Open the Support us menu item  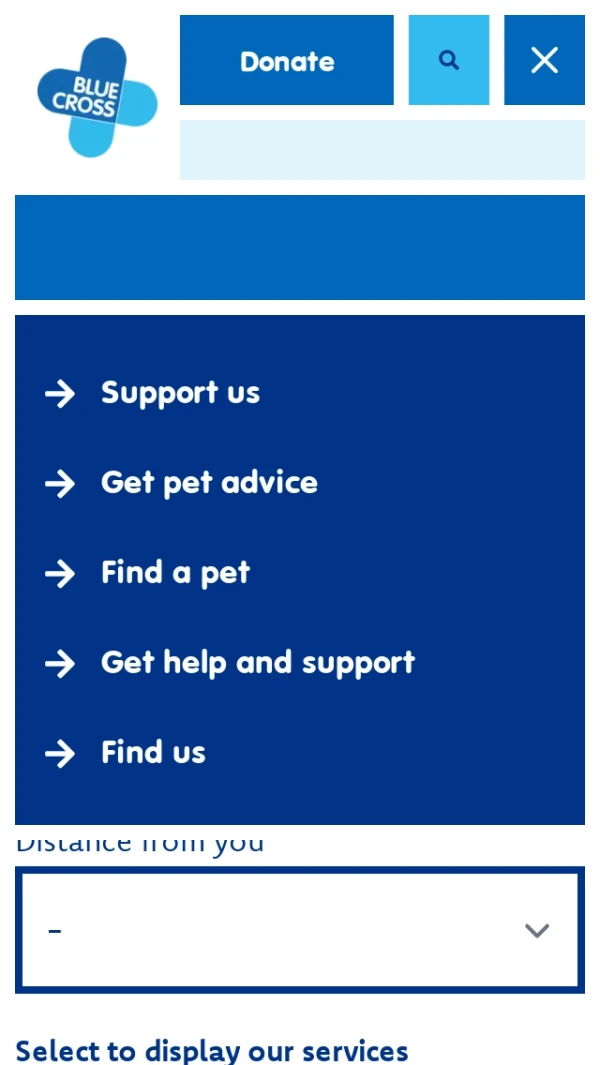(x=180, y=393)
